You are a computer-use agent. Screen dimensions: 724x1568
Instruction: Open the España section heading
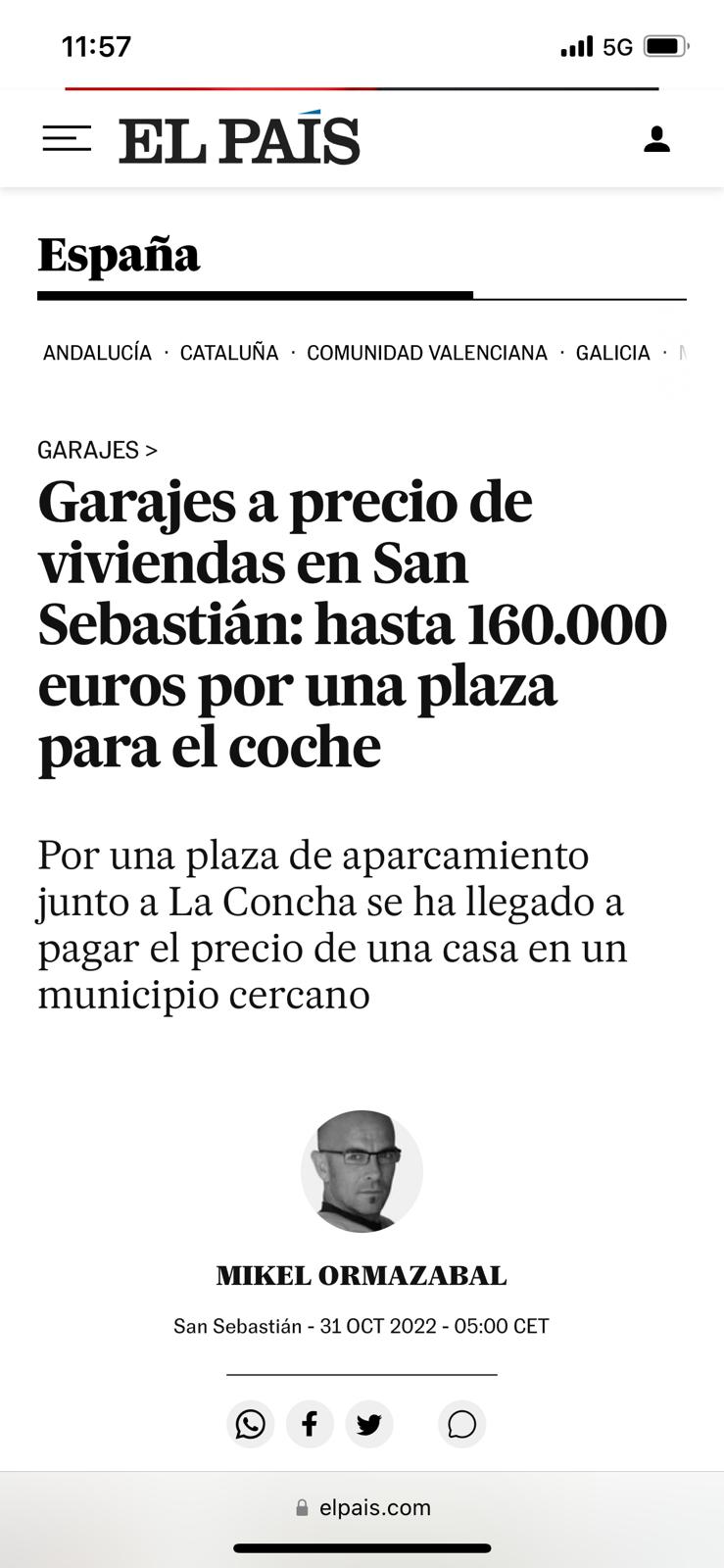(x=119, y=255)
